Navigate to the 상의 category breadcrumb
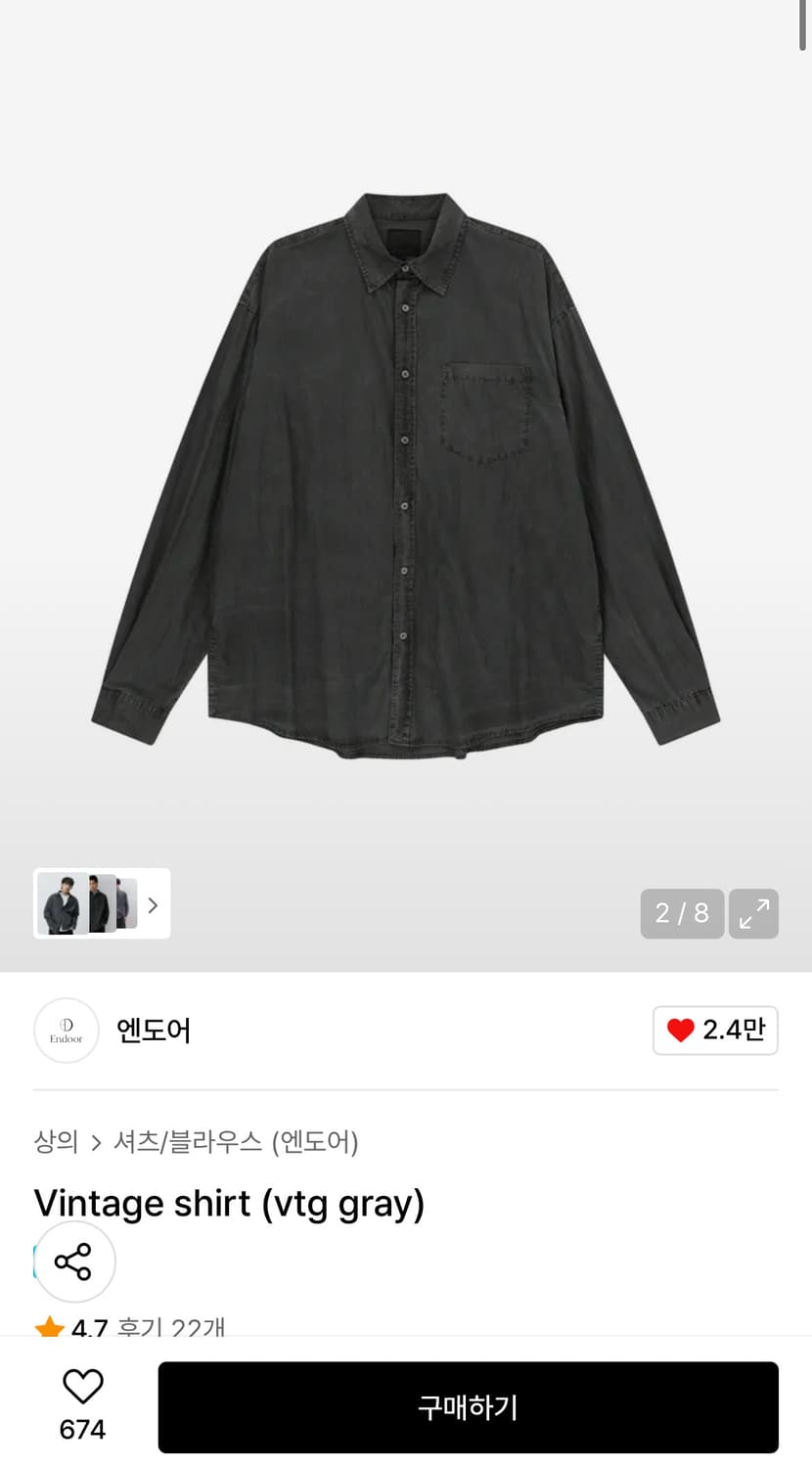This screenshot has width=812, height=1468. [56, 1142]
